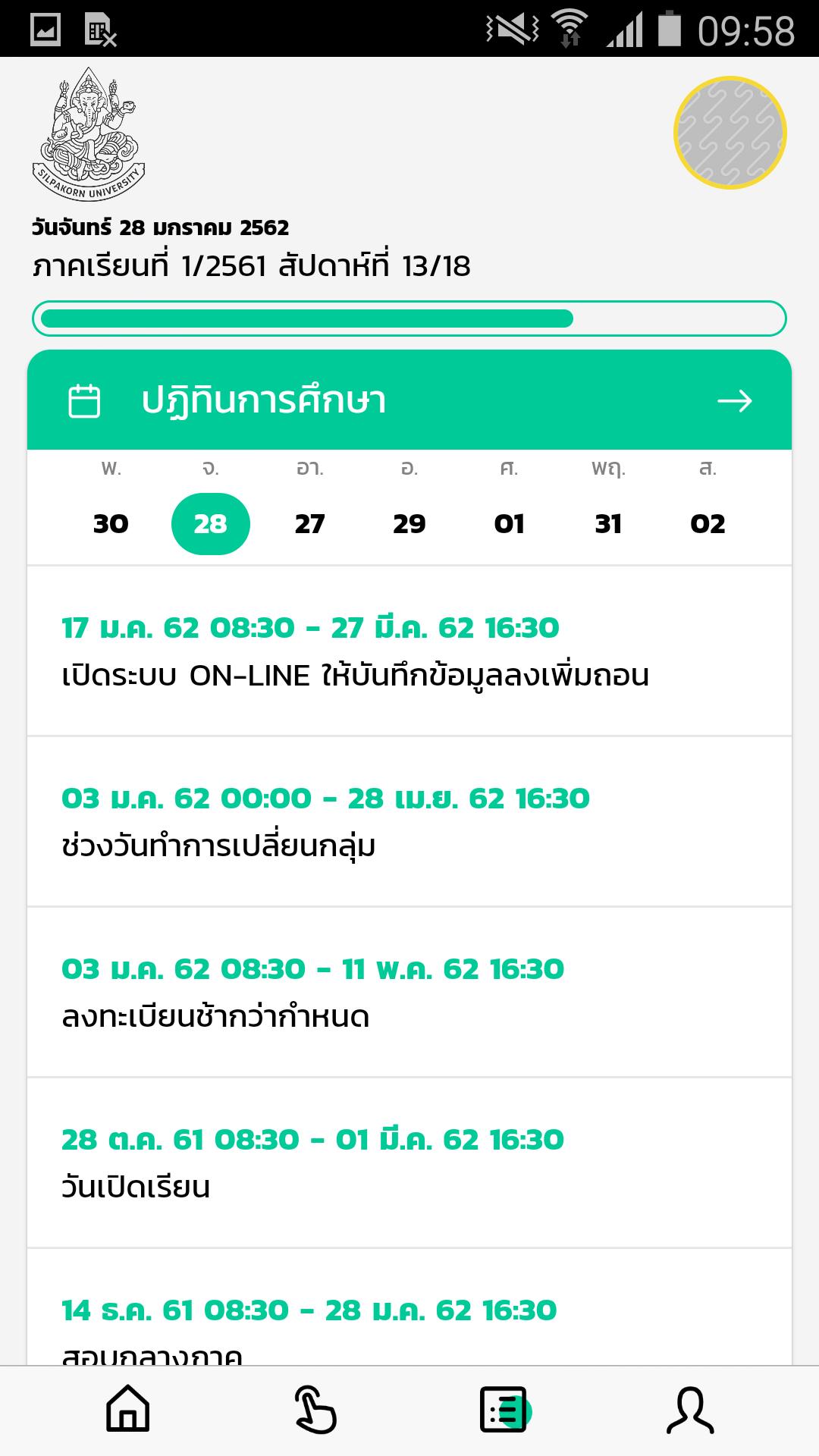Select date 31 in the week strip
Viewport: 819px width, 1456px height.
608,523
